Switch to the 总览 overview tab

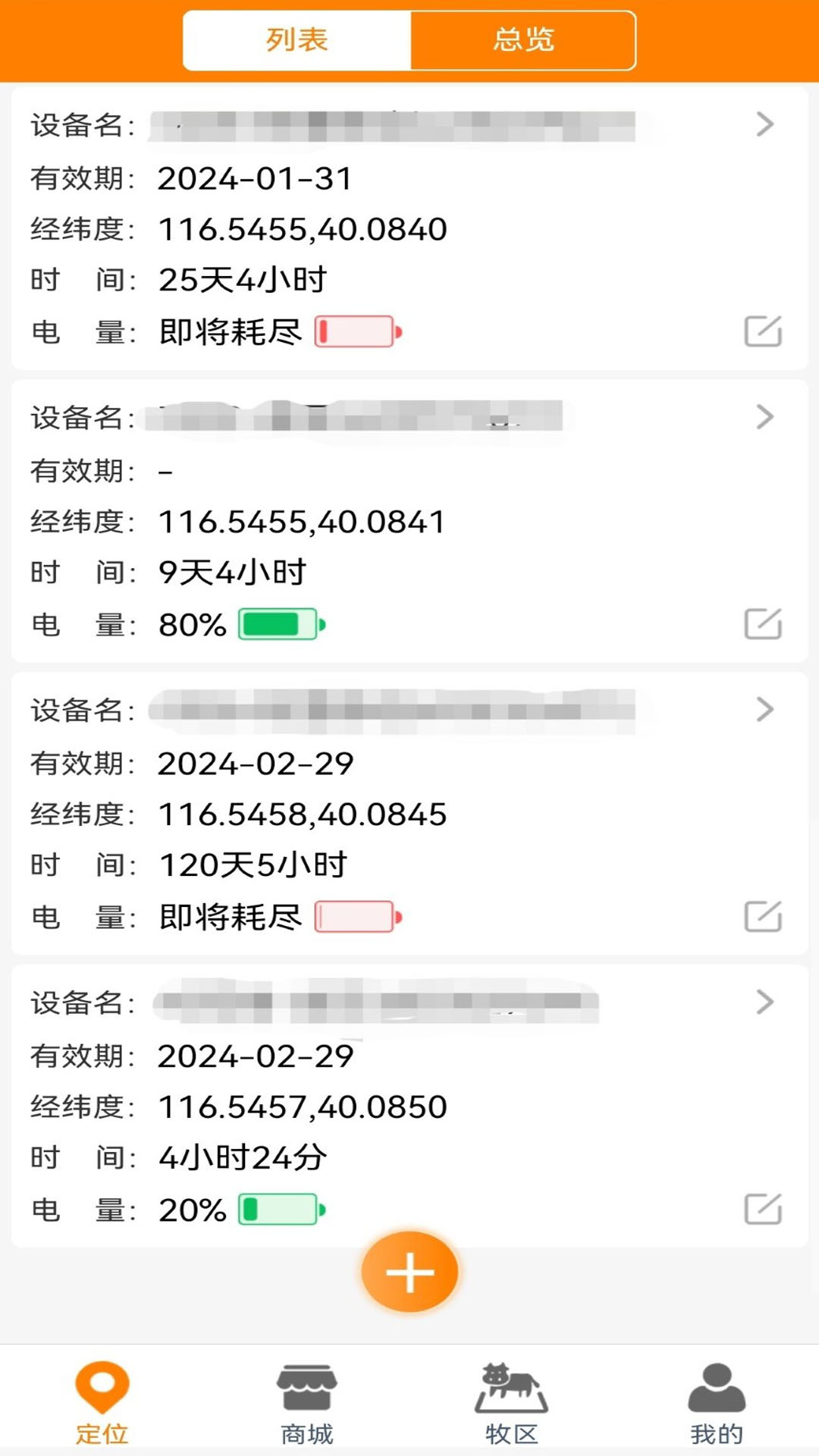click(x=523, y=39)
